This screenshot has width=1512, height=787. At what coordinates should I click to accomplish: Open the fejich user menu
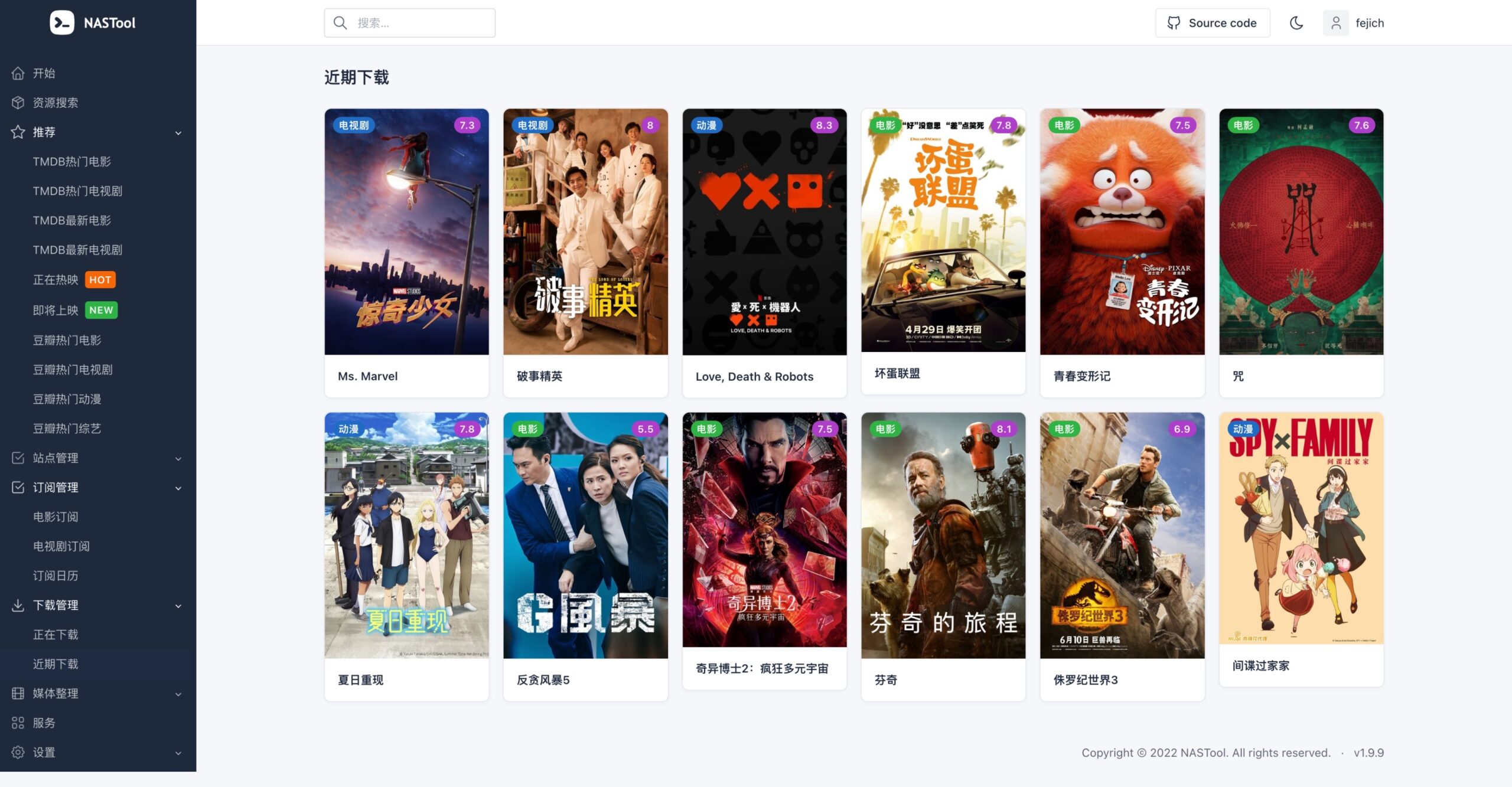tap(1354, 23)
